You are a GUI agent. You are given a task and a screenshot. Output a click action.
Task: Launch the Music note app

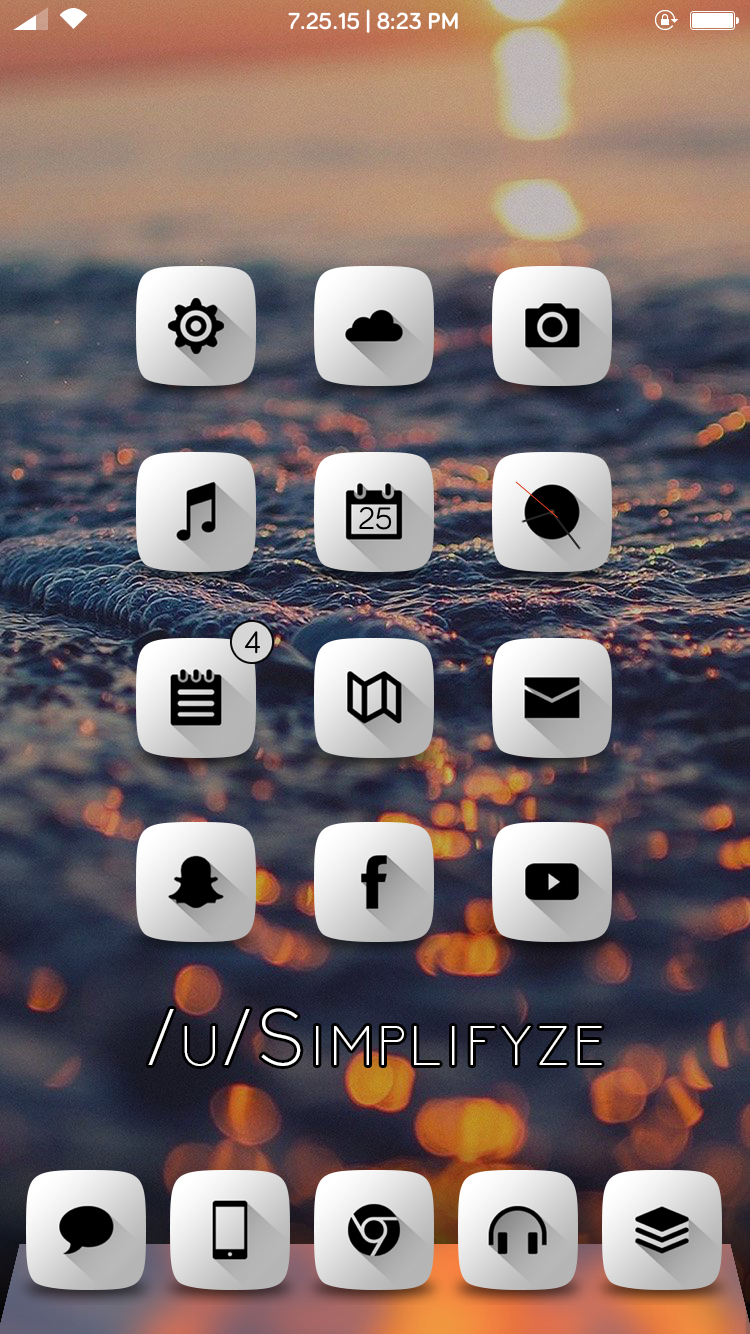[196, 512]
